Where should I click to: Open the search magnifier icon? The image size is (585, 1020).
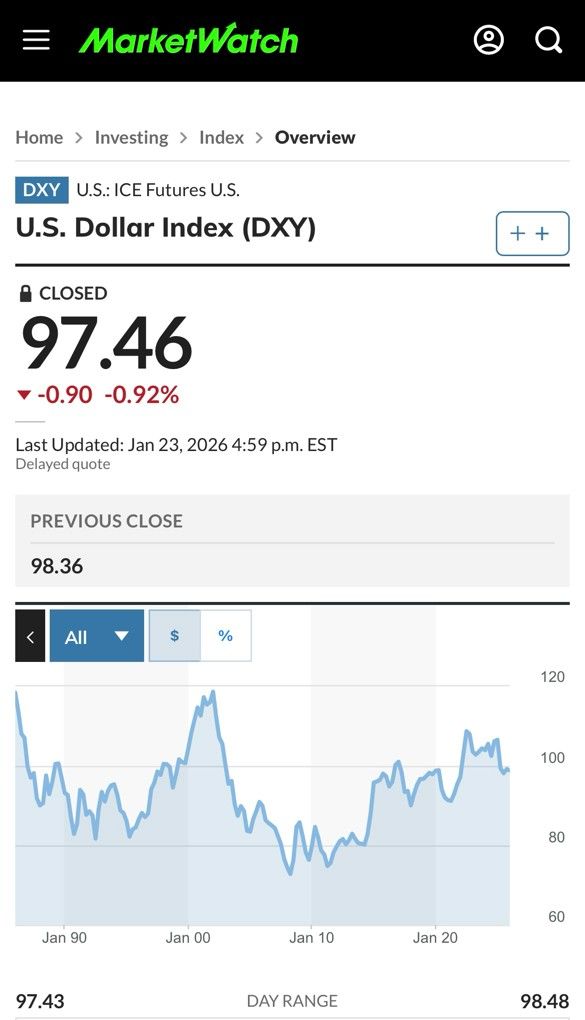pos(549,40)
